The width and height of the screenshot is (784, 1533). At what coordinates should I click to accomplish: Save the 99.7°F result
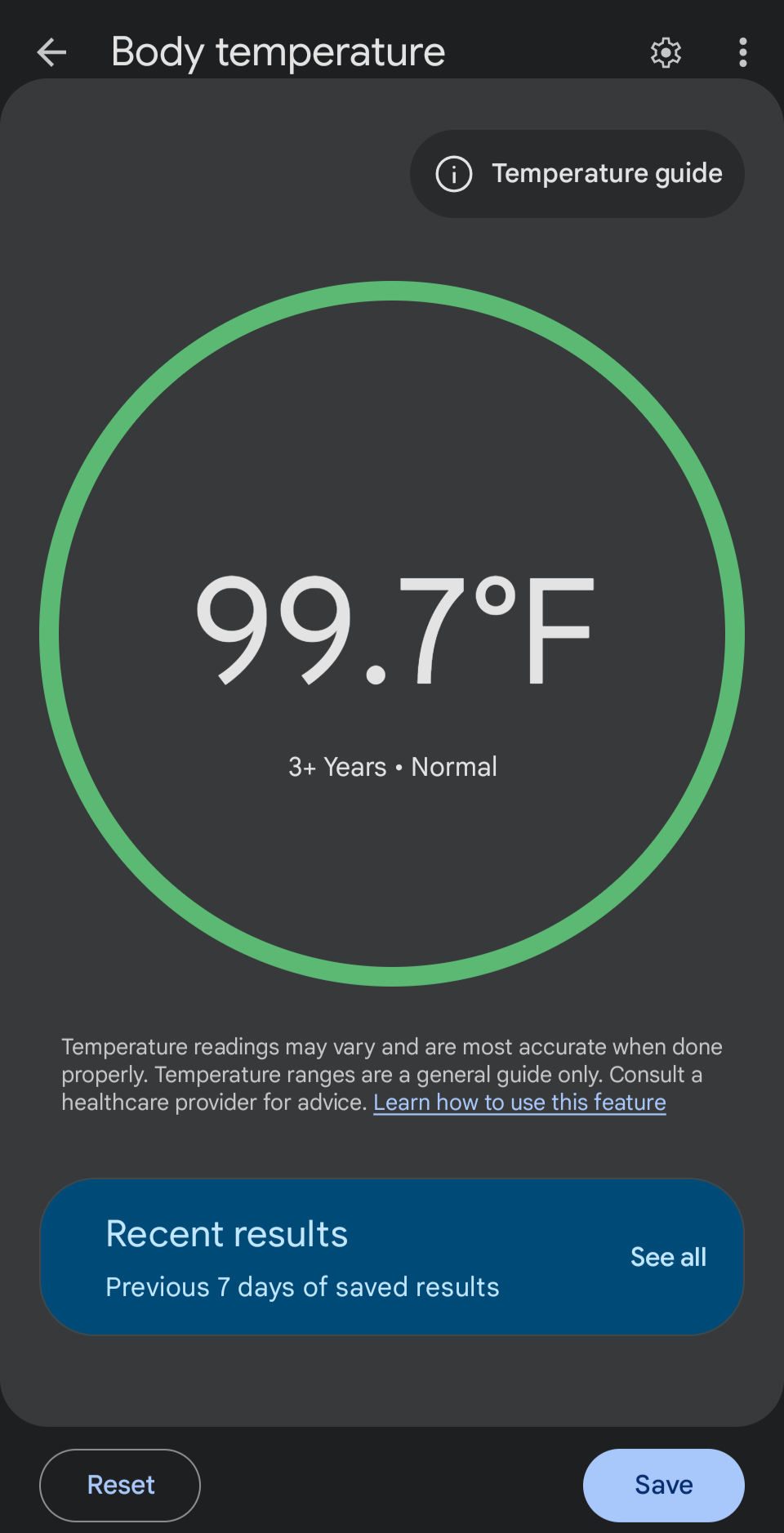click(663, 1485)
